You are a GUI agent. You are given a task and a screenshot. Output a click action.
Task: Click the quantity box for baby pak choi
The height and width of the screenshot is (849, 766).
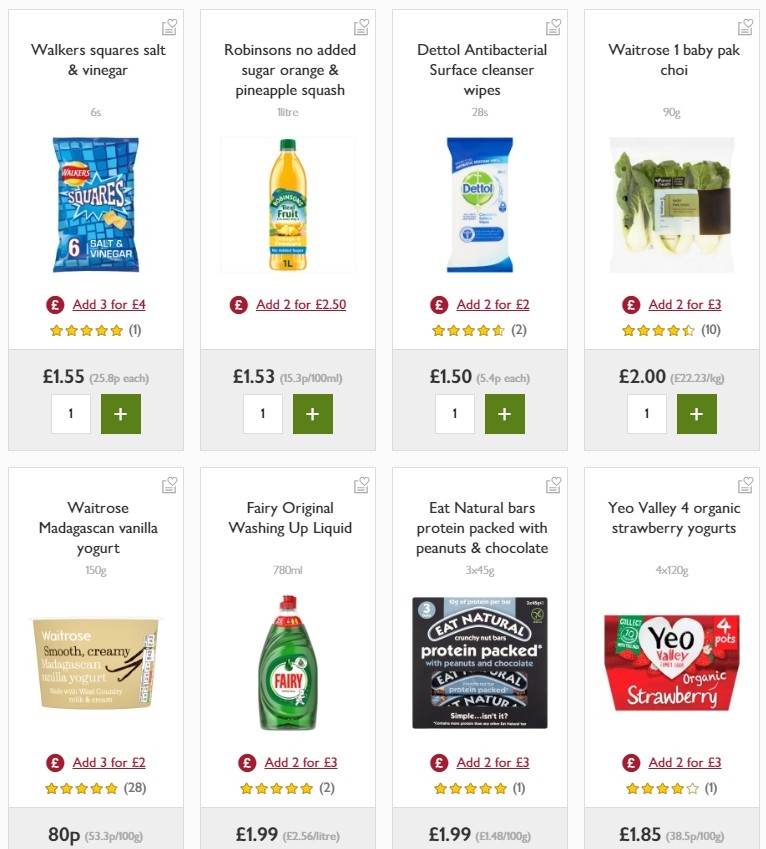(646, 413)
